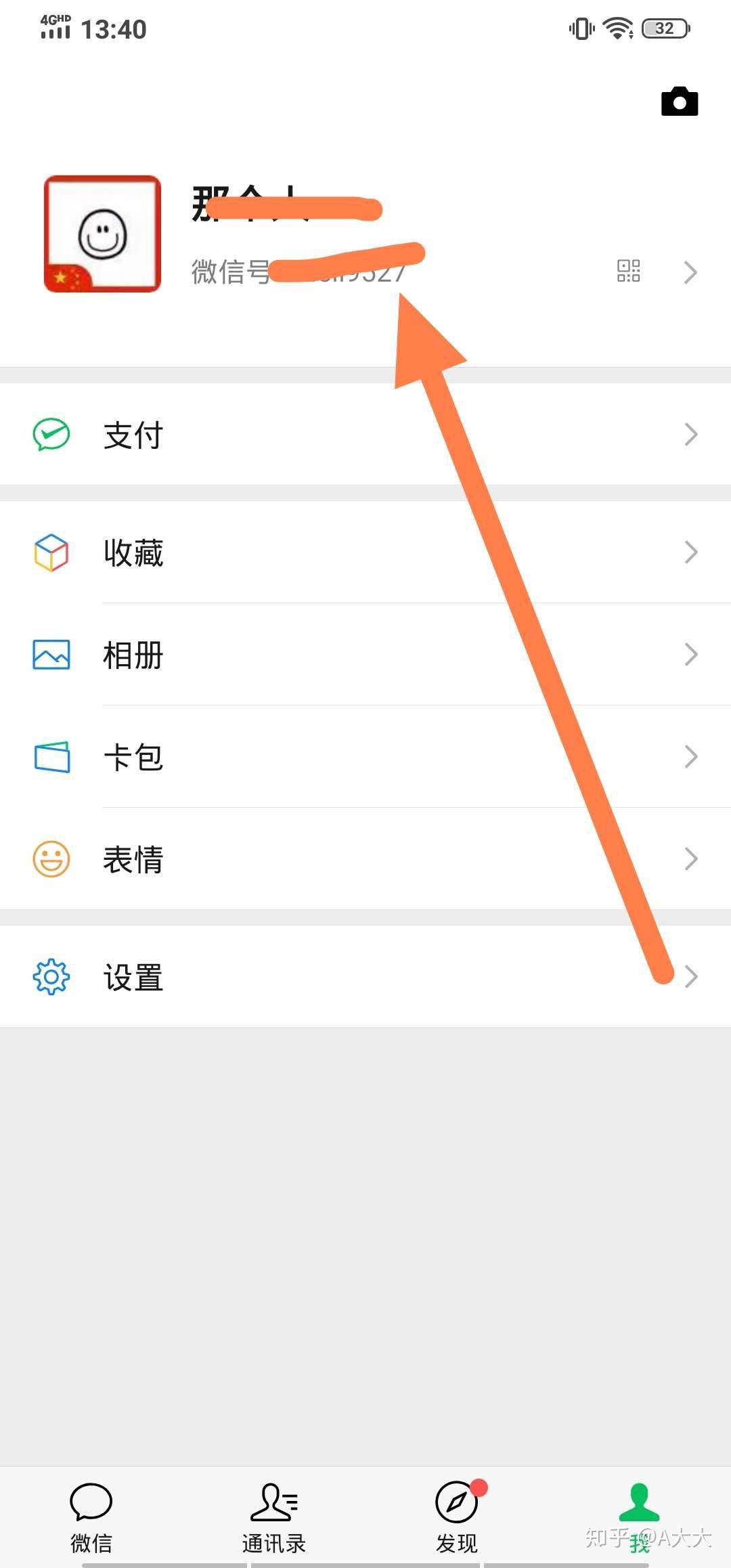Open my QR code icon
The width and height of the screenshot is (731, 1568).
pos(628,271)
